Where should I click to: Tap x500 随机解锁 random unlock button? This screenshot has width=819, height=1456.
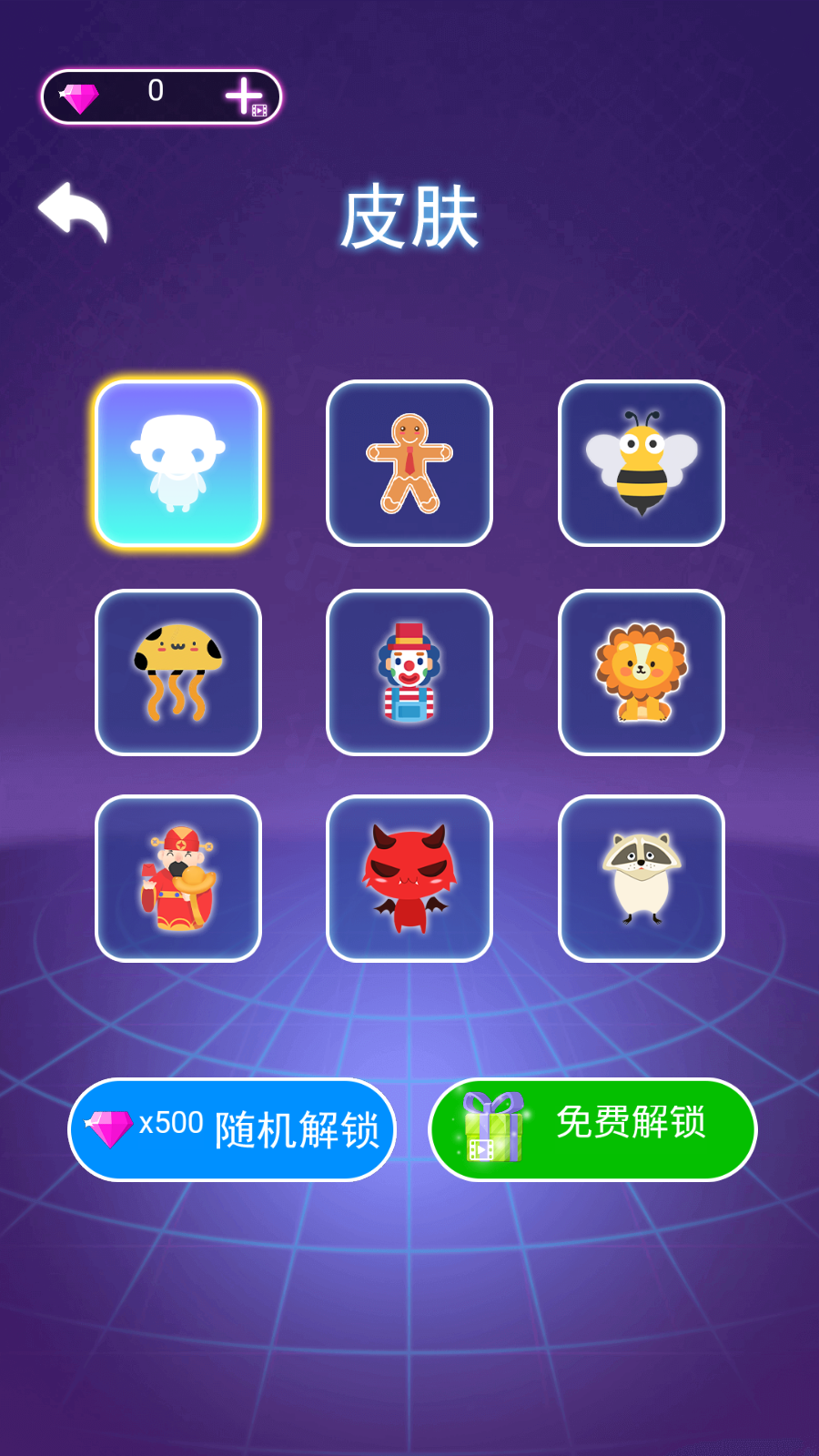(x=232, y=1129)
